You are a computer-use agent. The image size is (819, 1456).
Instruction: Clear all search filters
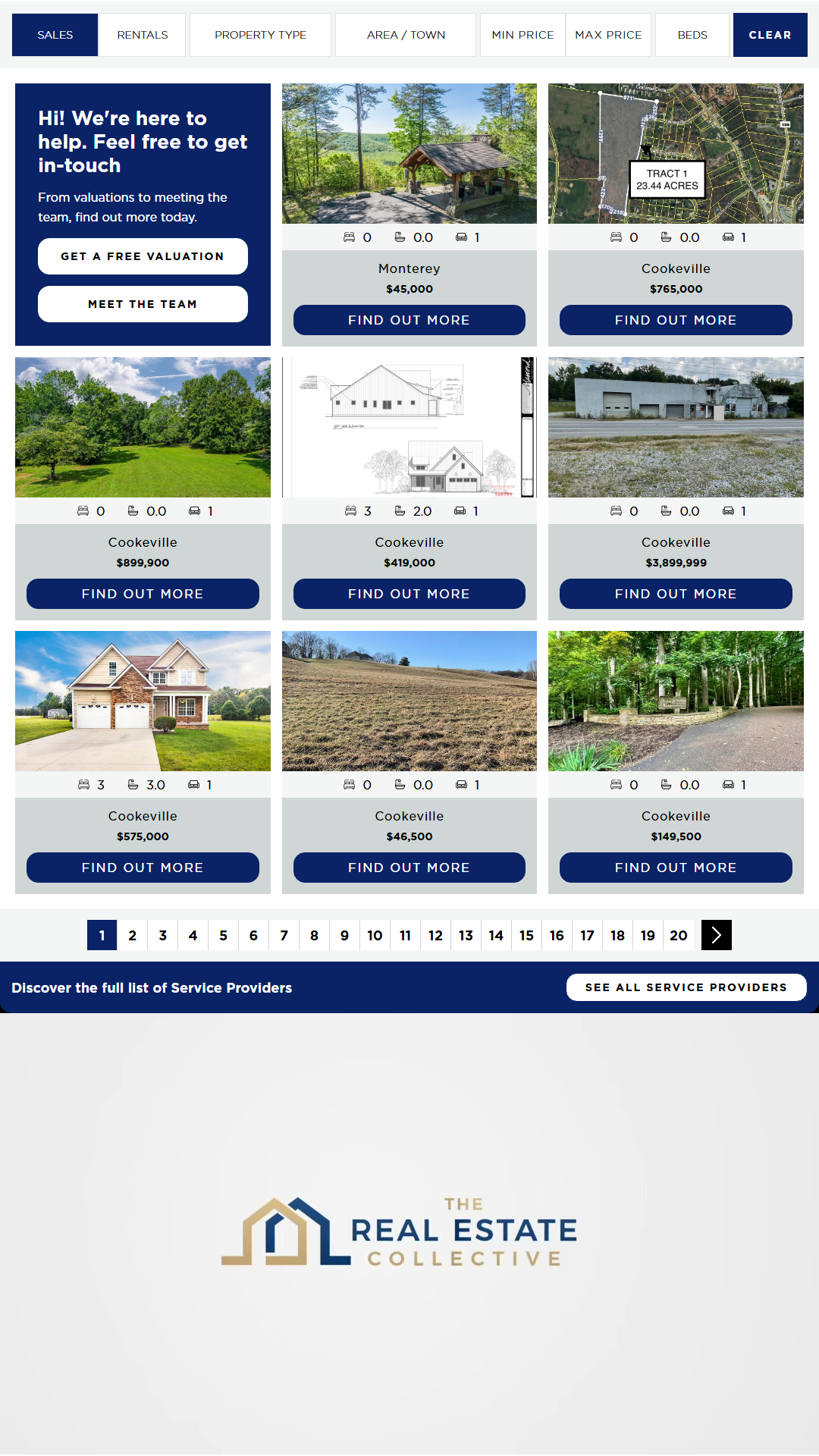click(x=770, y=35)
